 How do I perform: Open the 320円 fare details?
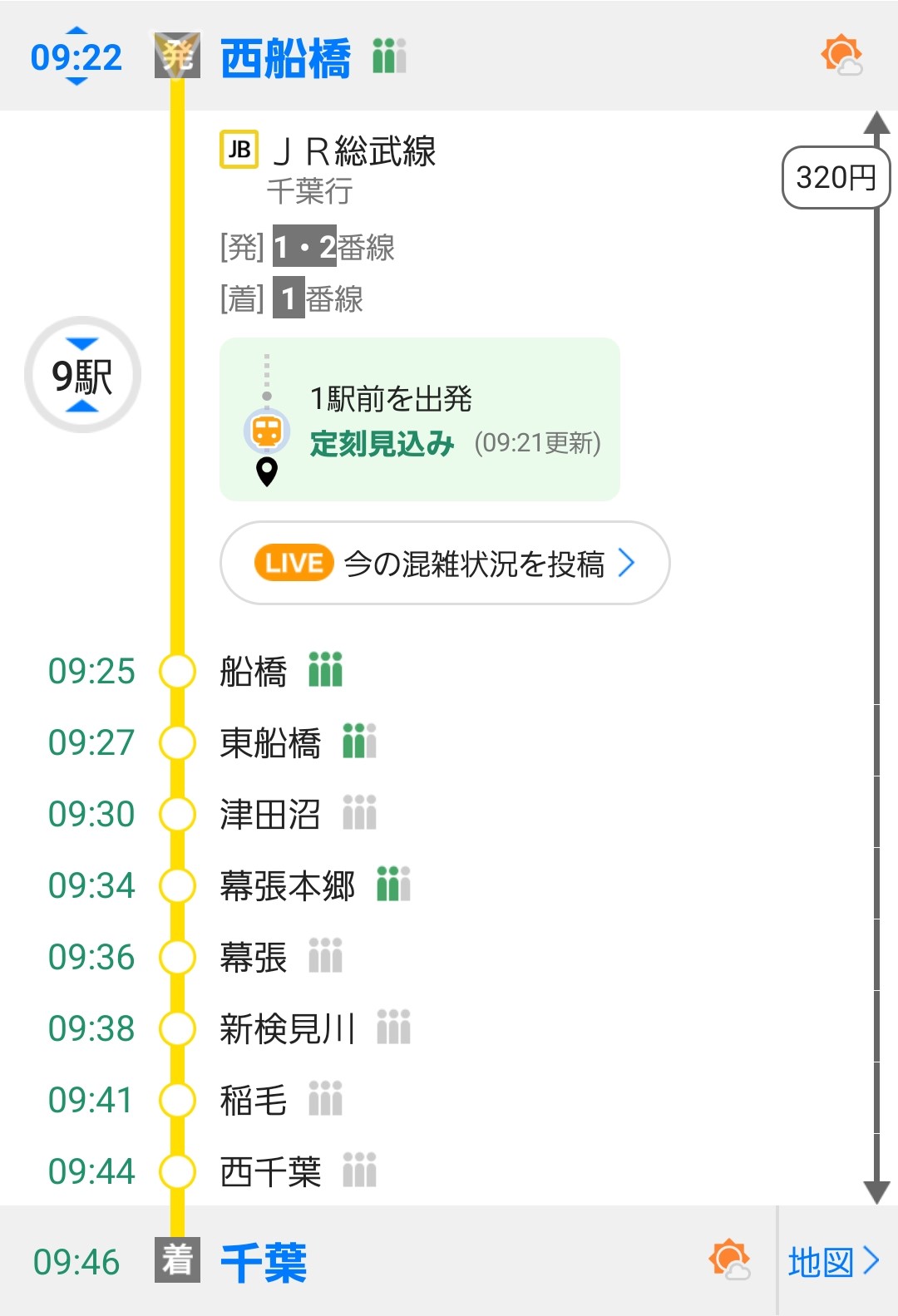[836, 177]
